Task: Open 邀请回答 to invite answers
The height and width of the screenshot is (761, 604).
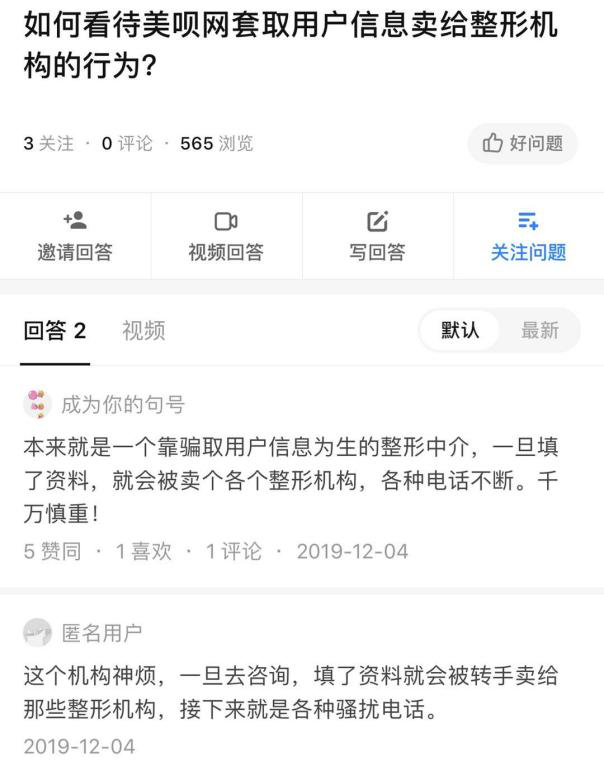Action: pyautogui.click(x=75, y=236)
